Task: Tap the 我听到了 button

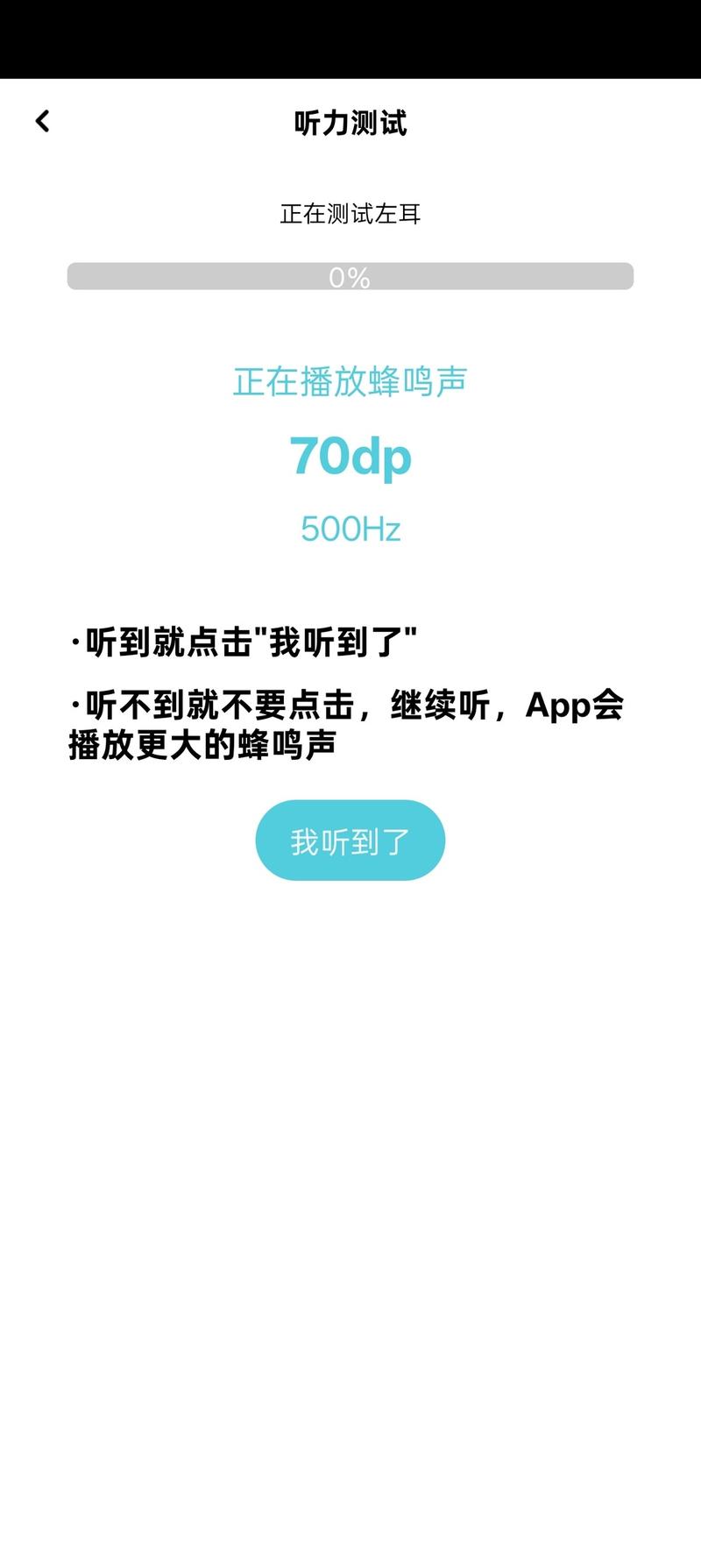Action: pyautogui.click(x=350, y=841)
